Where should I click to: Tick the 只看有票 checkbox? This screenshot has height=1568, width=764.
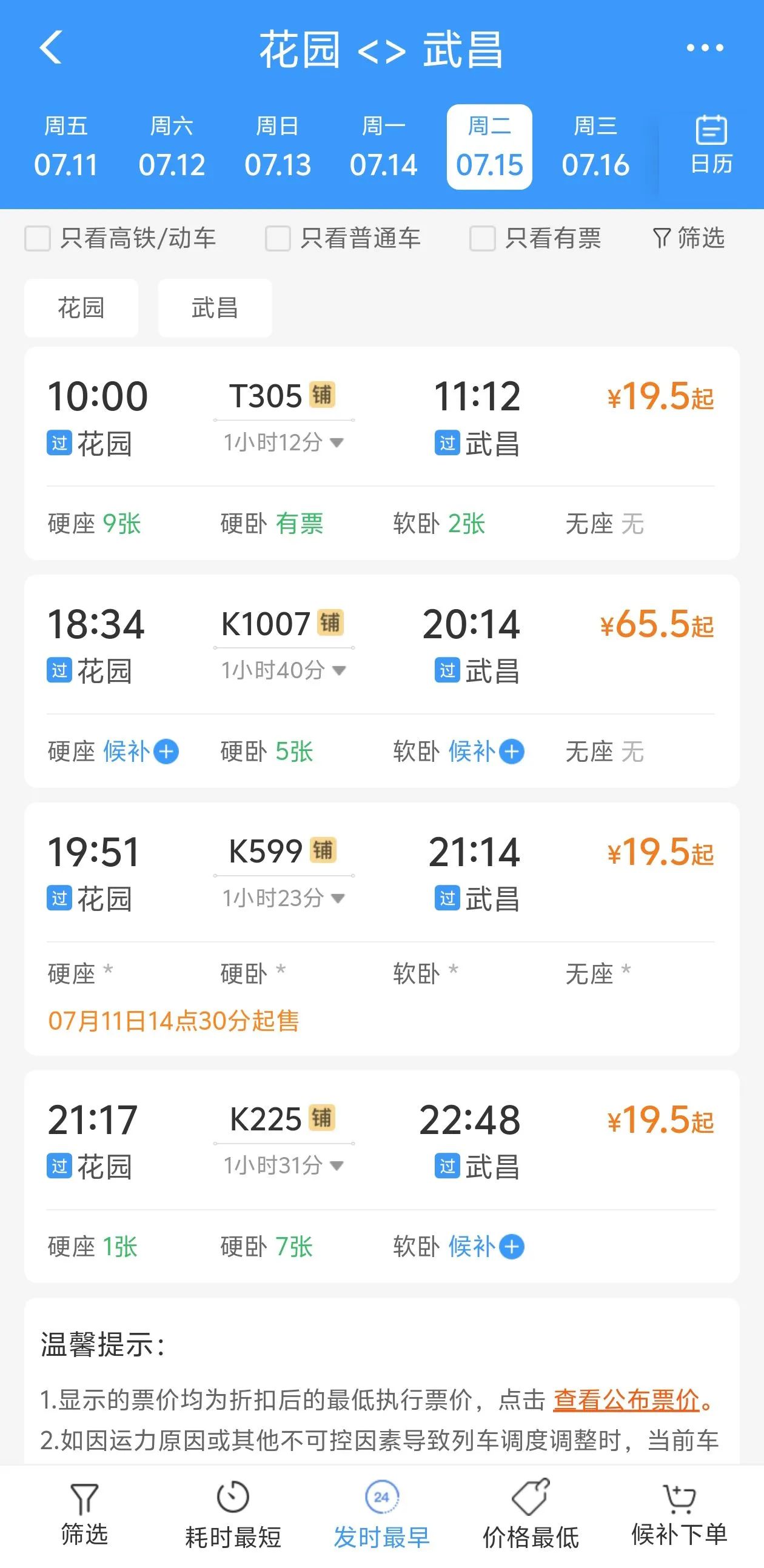[483, 239]
